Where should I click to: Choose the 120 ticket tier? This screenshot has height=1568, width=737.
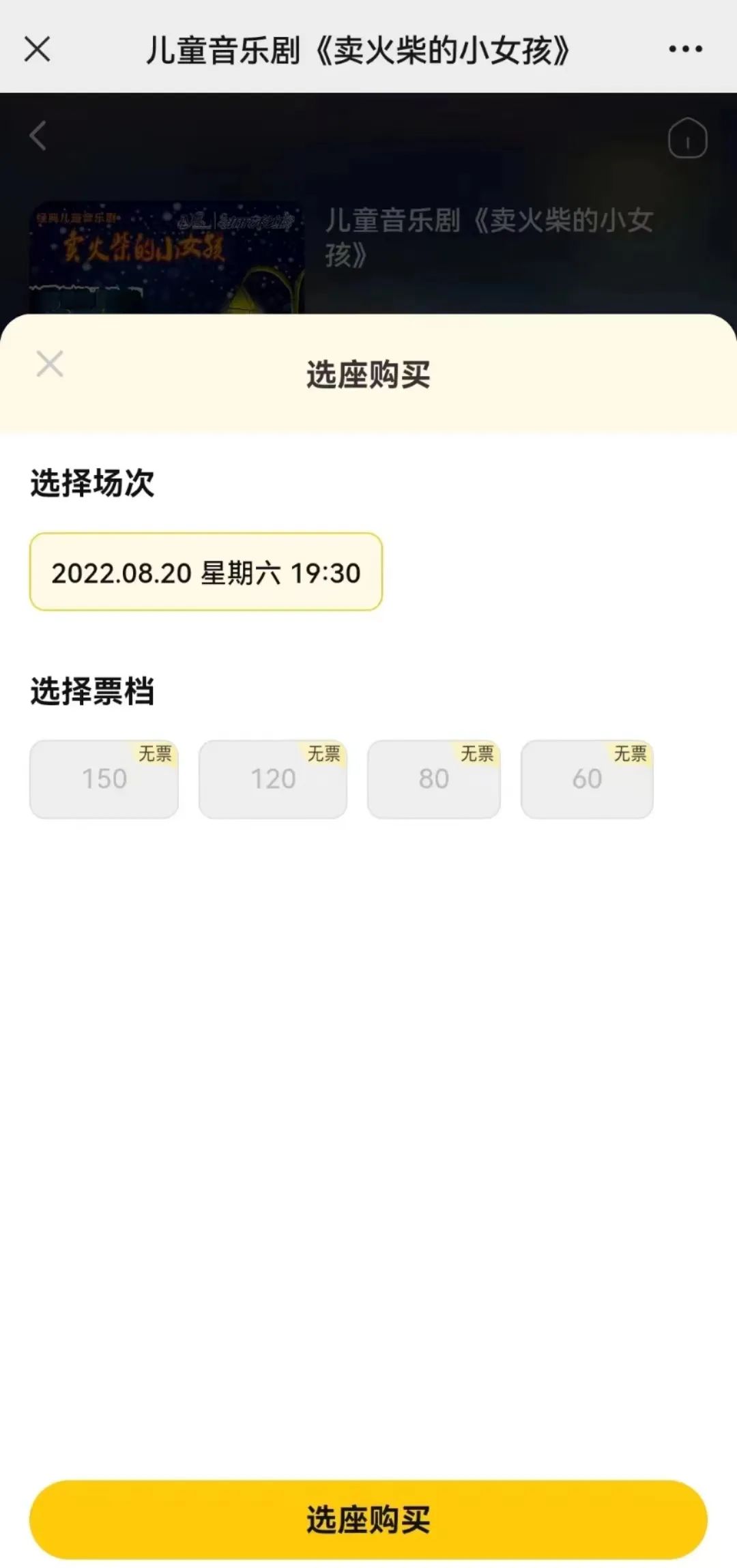point(273,779)
